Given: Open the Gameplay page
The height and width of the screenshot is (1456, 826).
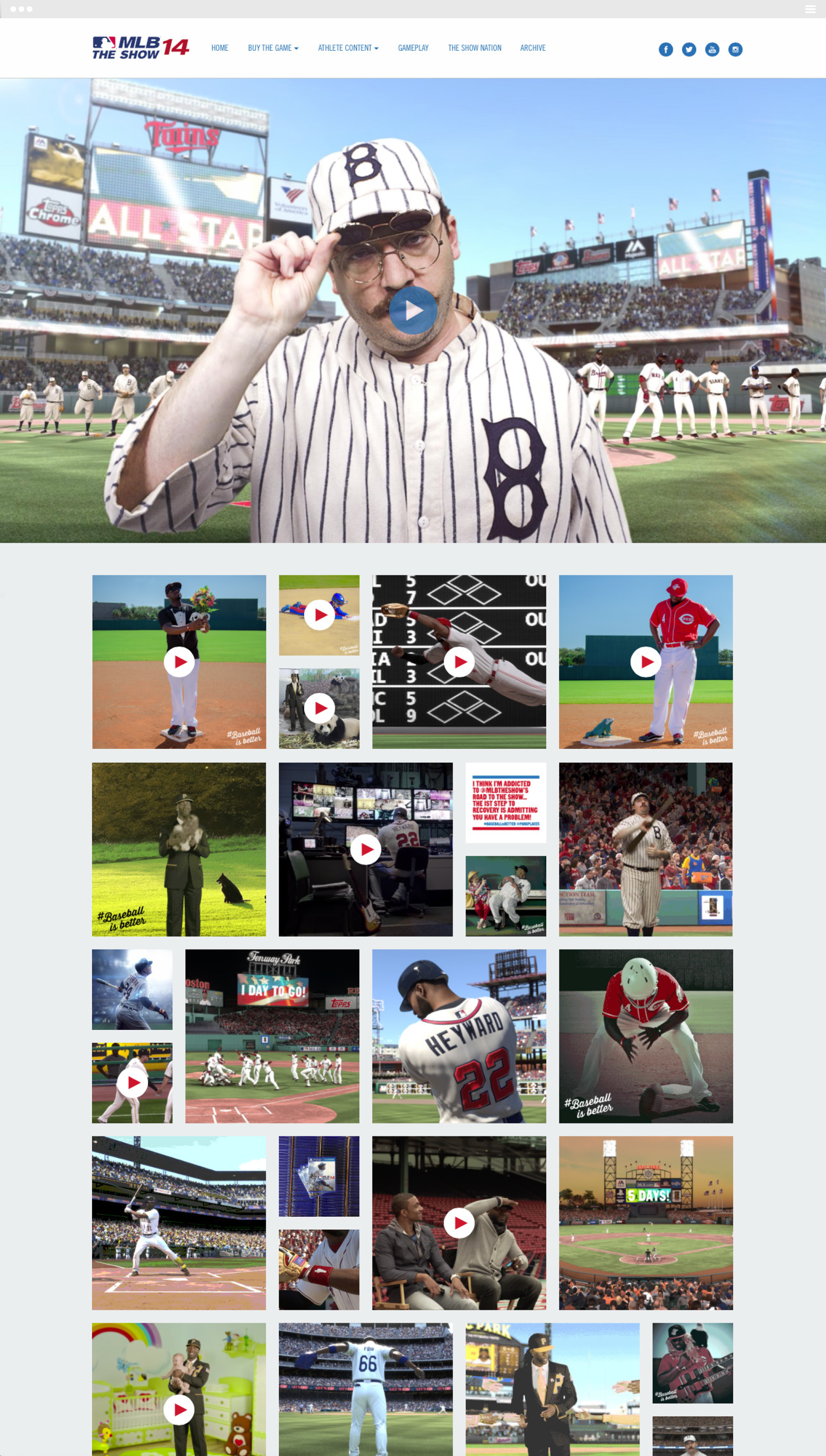Looking at the screenshot, I should coord(413,48).
